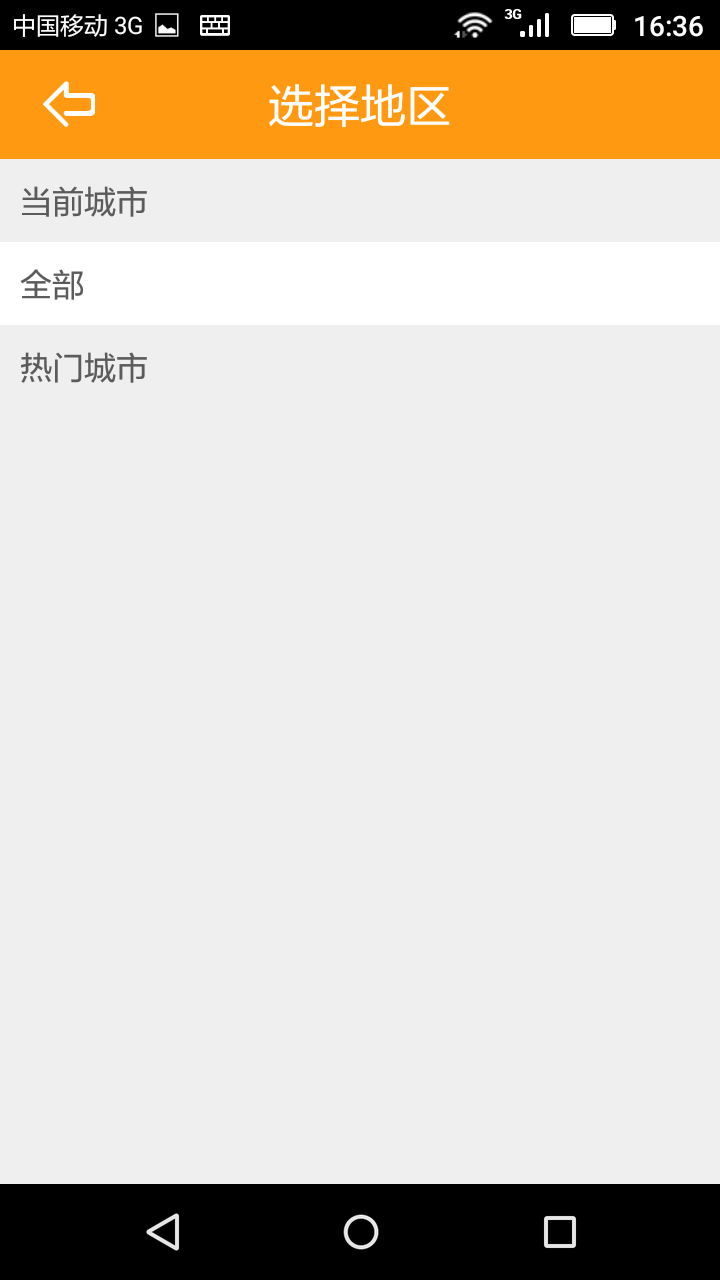Select the 全部 region row
Viewport: 720px width, 1280px height.
point(360,284)
